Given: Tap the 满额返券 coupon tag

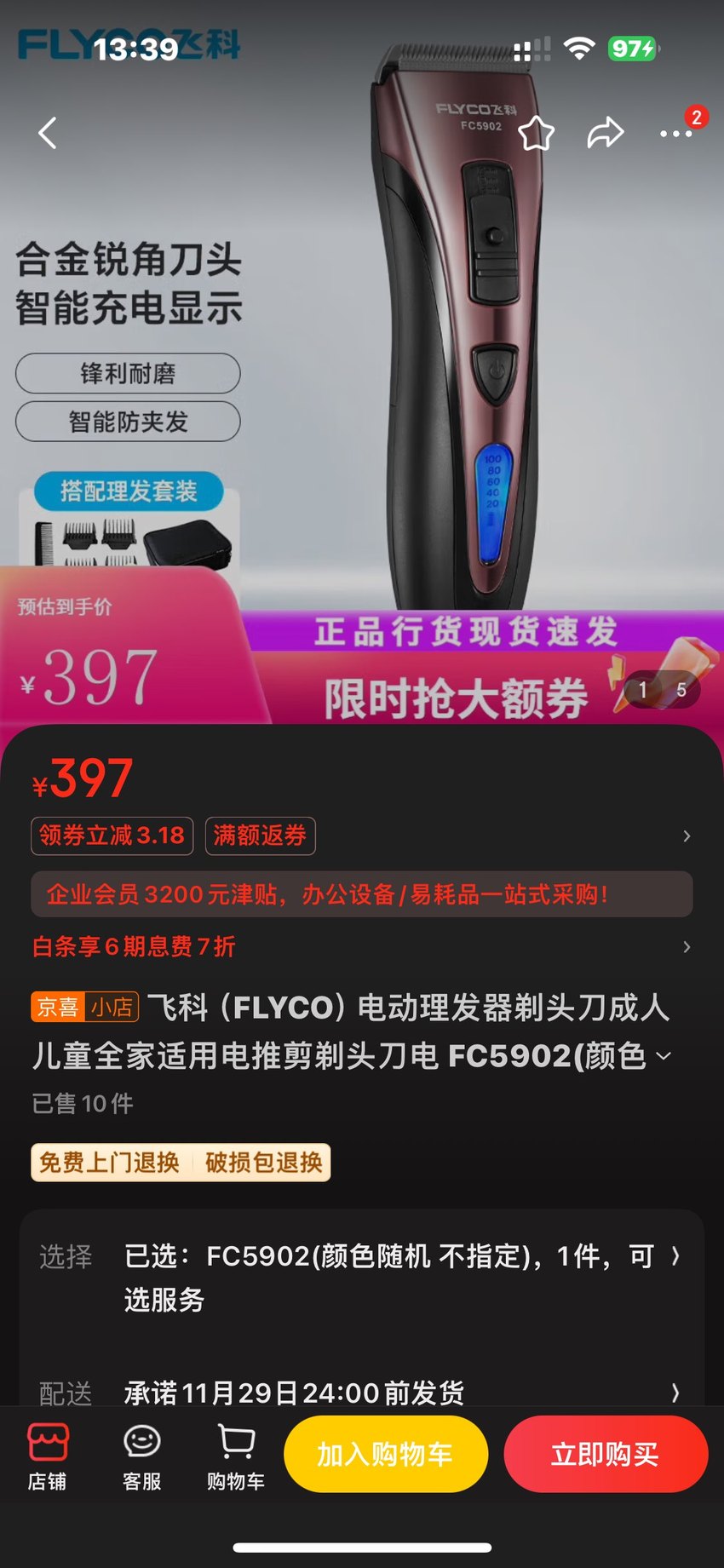Looking at the screenshot, I should (260, 836).
